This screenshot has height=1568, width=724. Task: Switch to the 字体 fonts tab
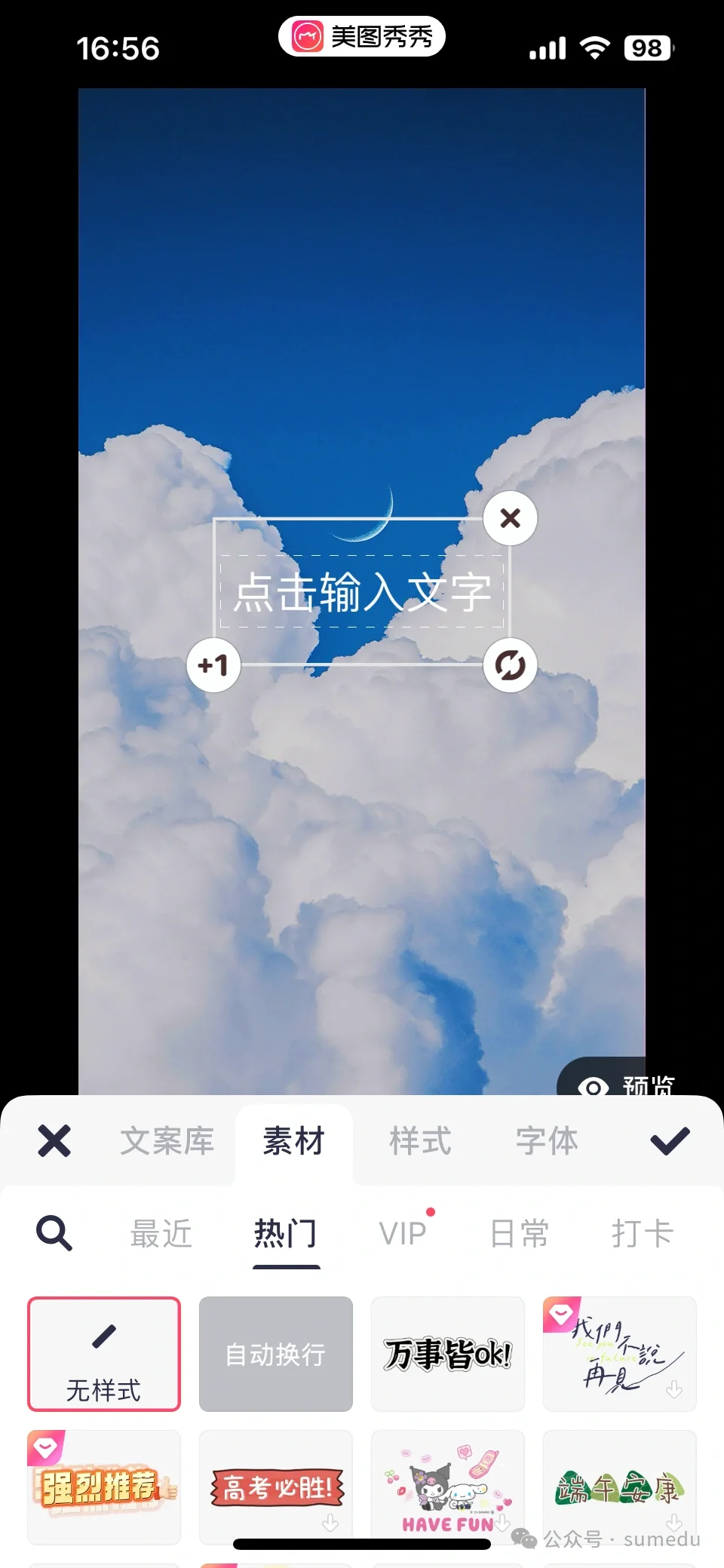click(x=545, y=1141)
